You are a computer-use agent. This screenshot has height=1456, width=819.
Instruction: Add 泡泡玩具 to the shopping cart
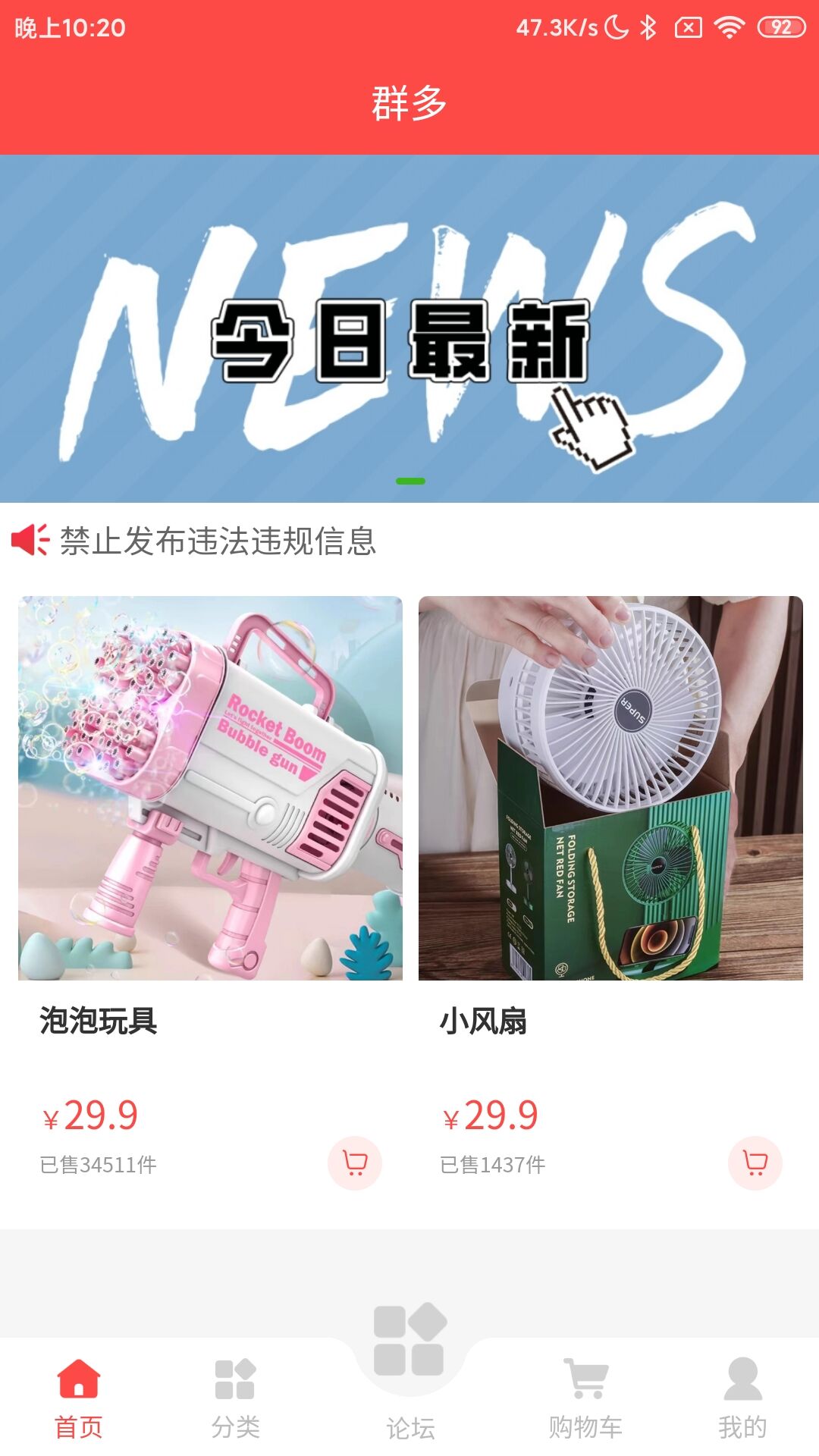(354, 1163)
